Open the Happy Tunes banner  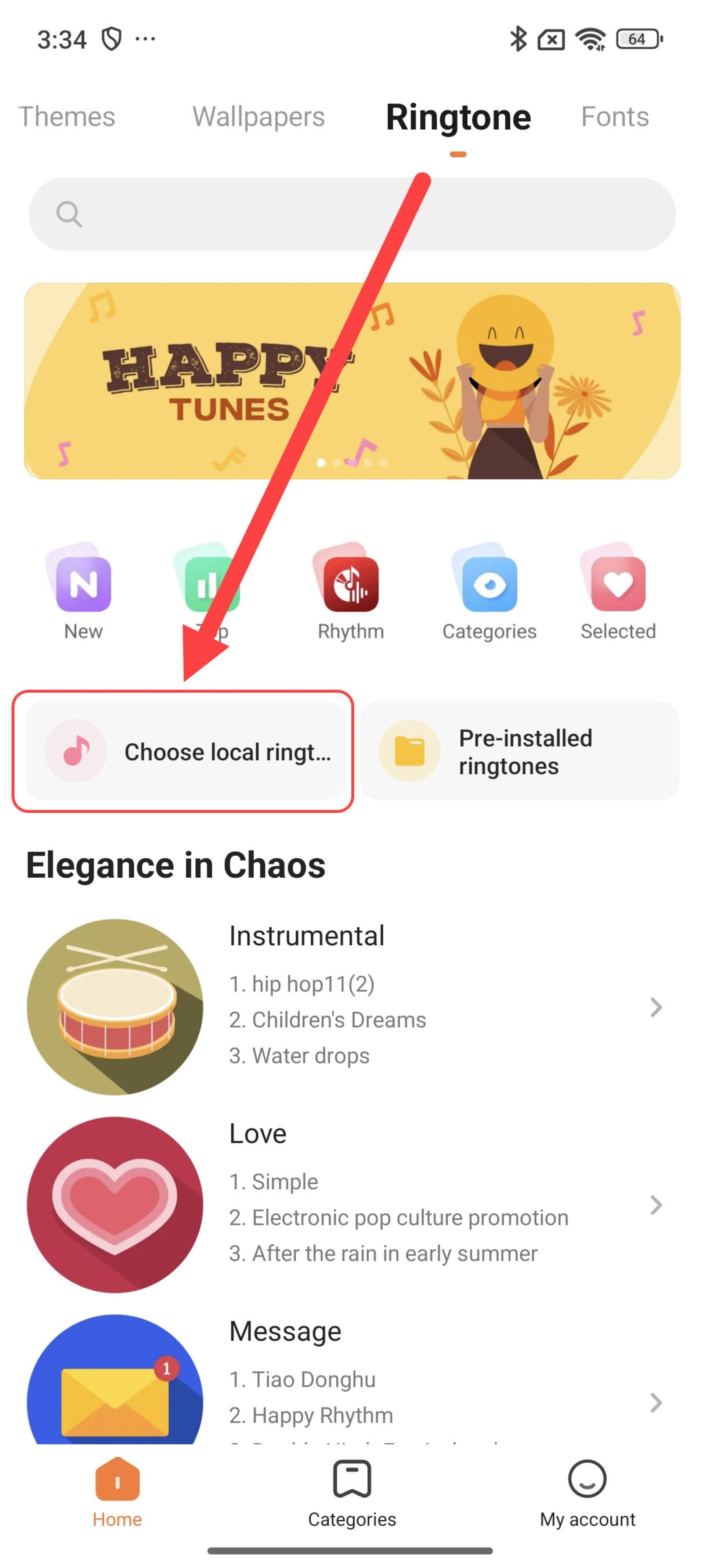352,381
